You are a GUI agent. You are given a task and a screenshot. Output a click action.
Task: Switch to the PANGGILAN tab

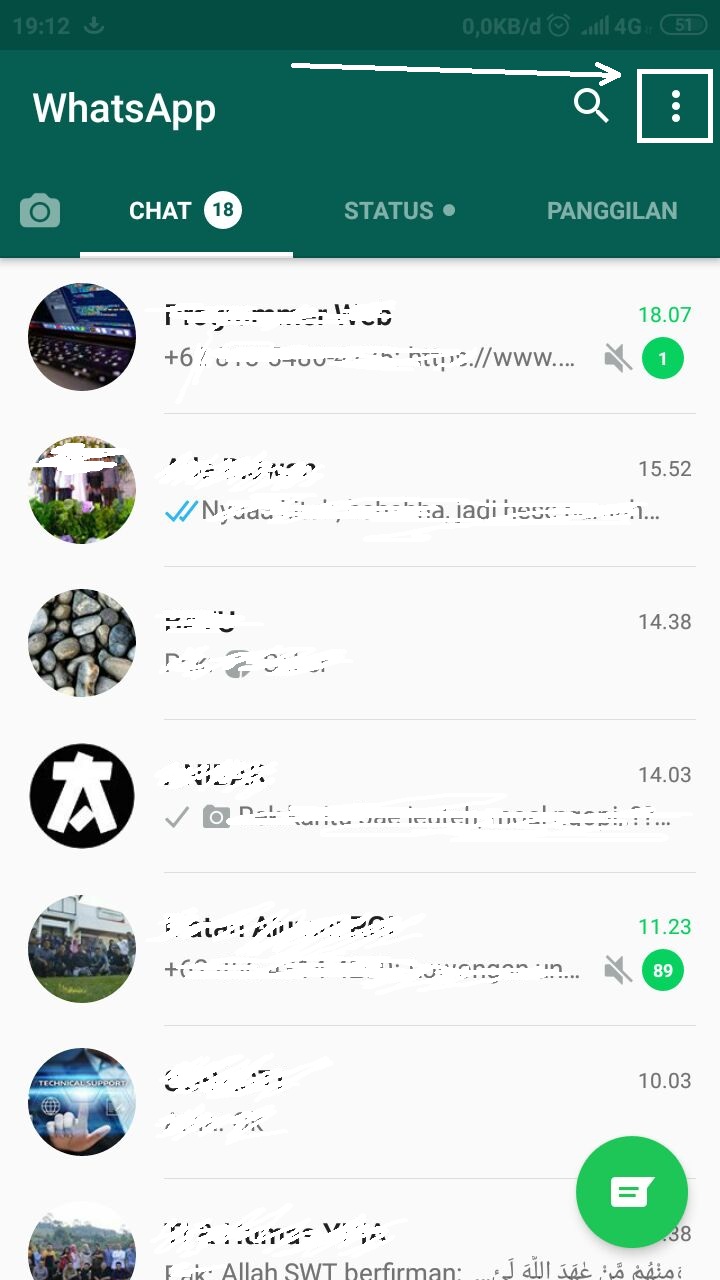(611, 211)
